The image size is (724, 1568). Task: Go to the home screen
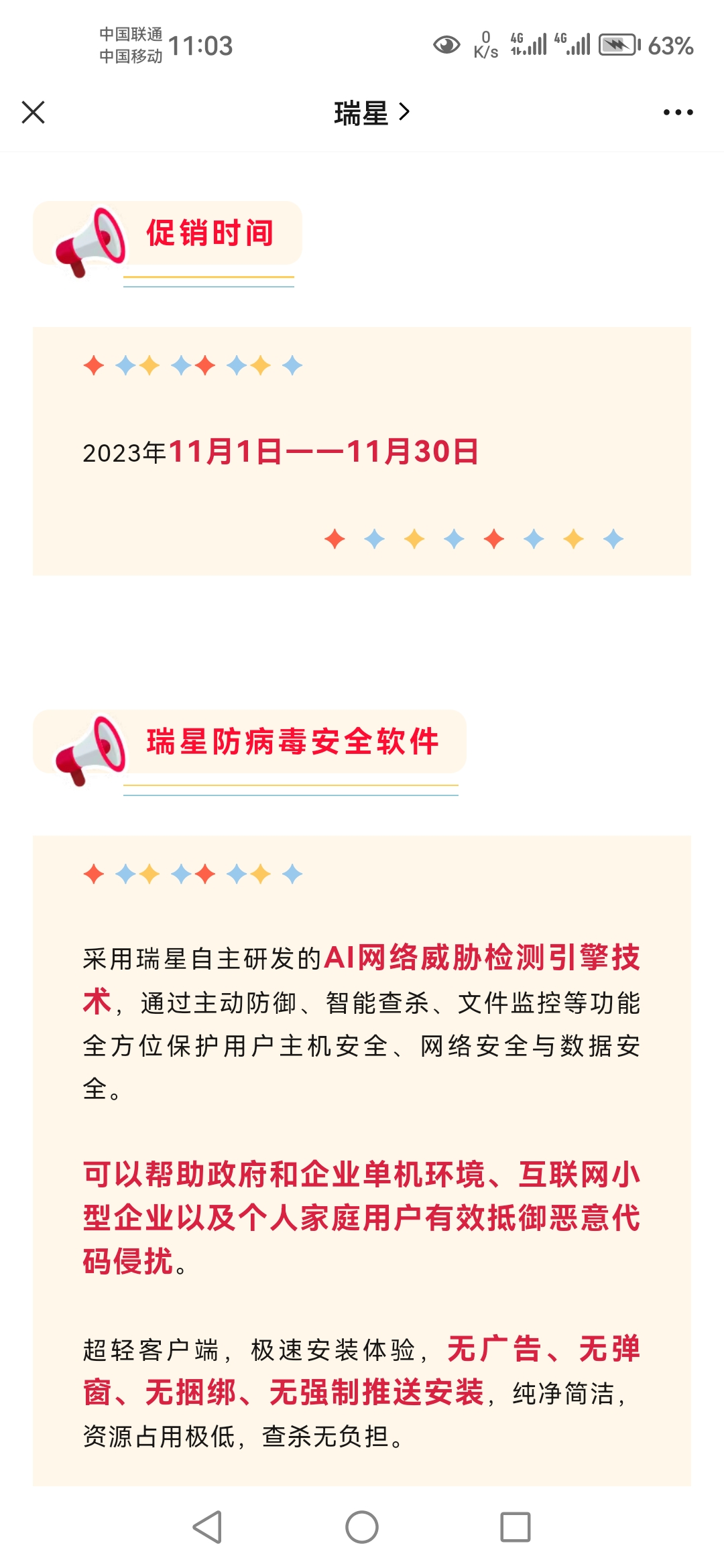click(362, 1527)
